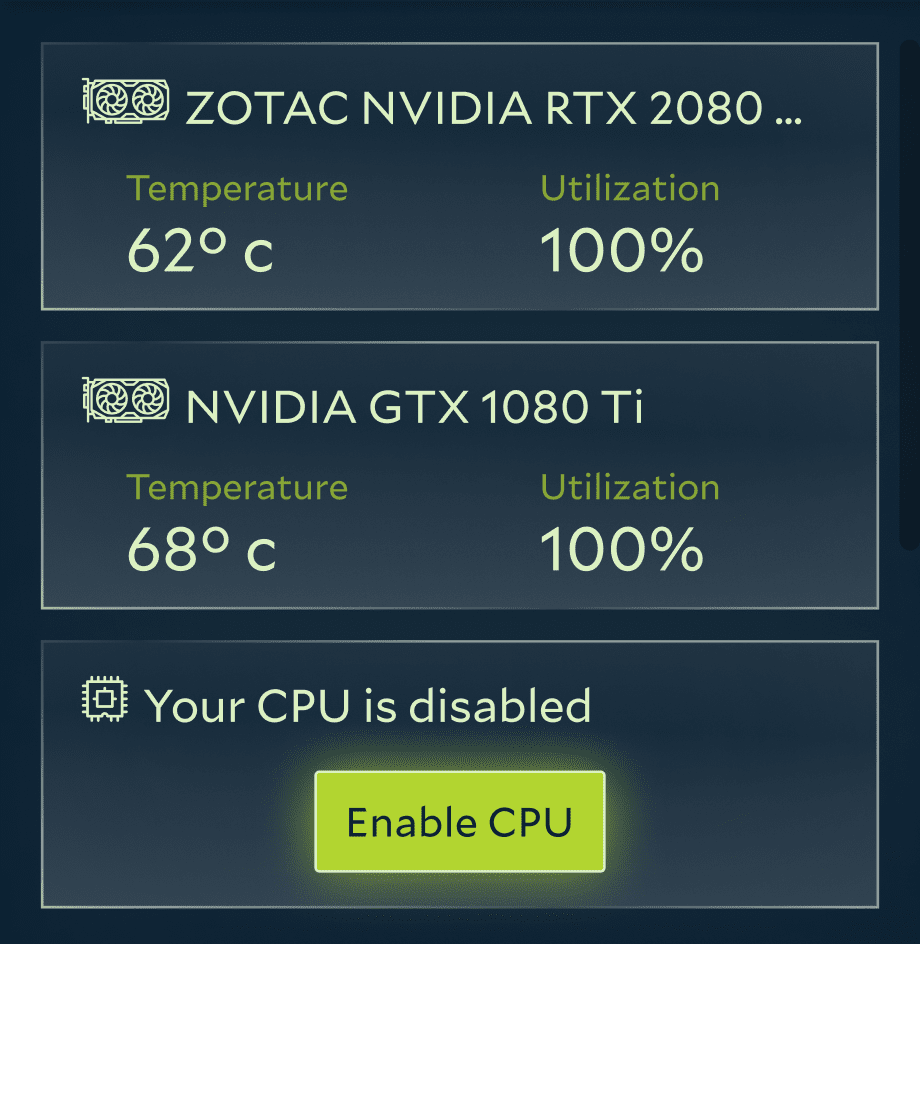Enable the CPU for mining
This screenshot has height=1106, width=920.
[460, 822]
